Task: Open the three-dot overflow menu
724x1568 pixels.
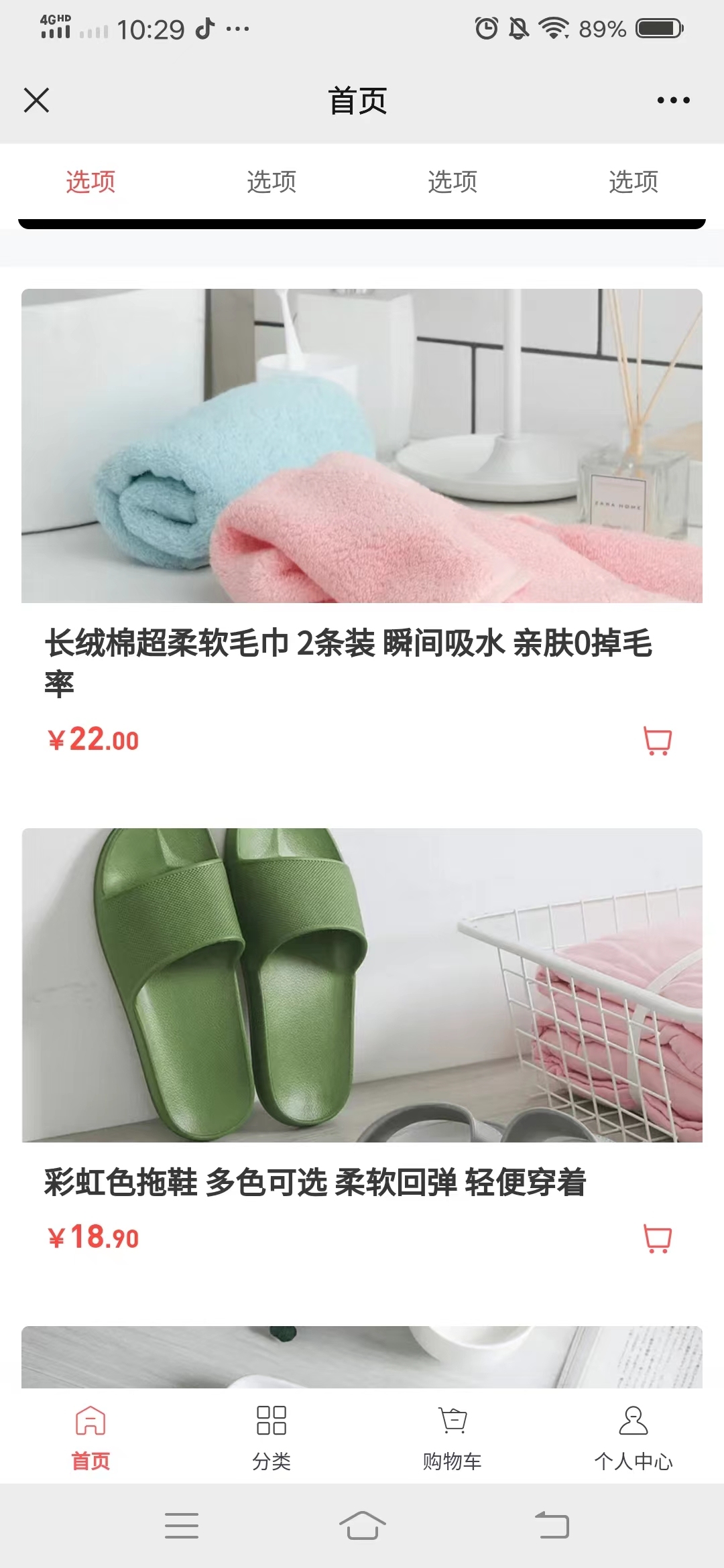Action: [x=673, y=101]
